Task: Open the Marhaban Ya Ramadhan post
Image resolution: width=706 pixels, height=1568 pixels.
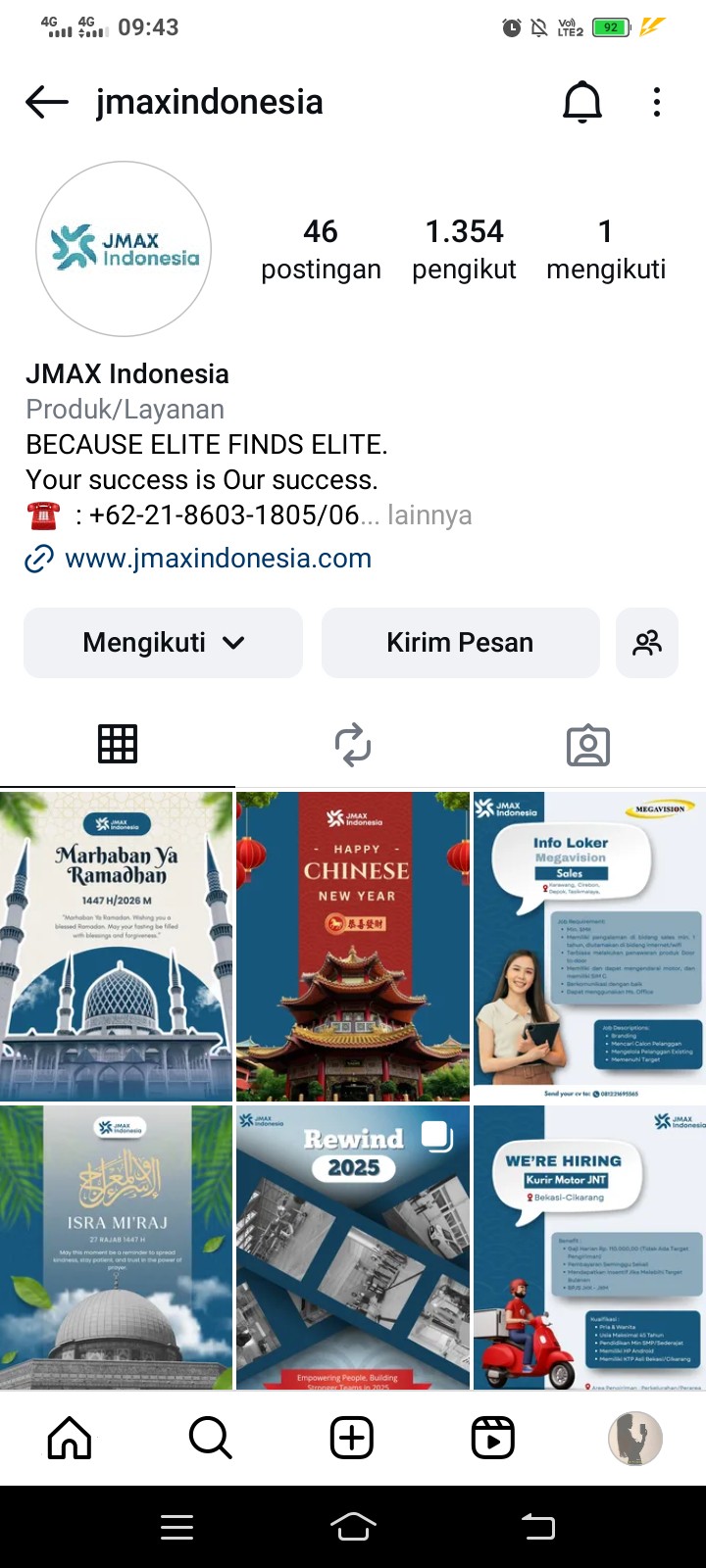Action: tap(117, 946)
